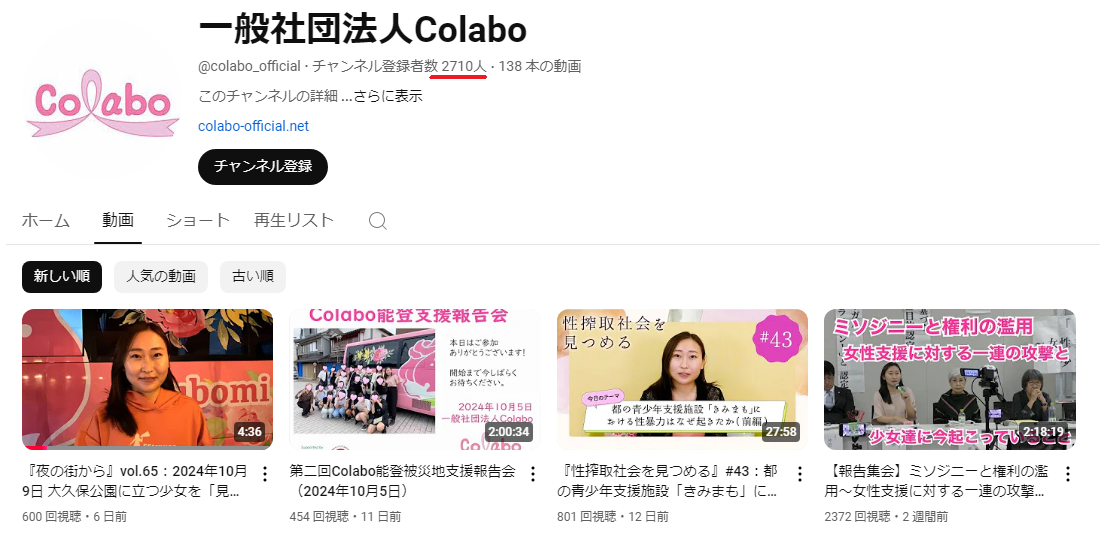Play the 報告集会 ミソジニーと権利の濫用 video
This screenshot has height=540, width=1100.
(949, 379)
